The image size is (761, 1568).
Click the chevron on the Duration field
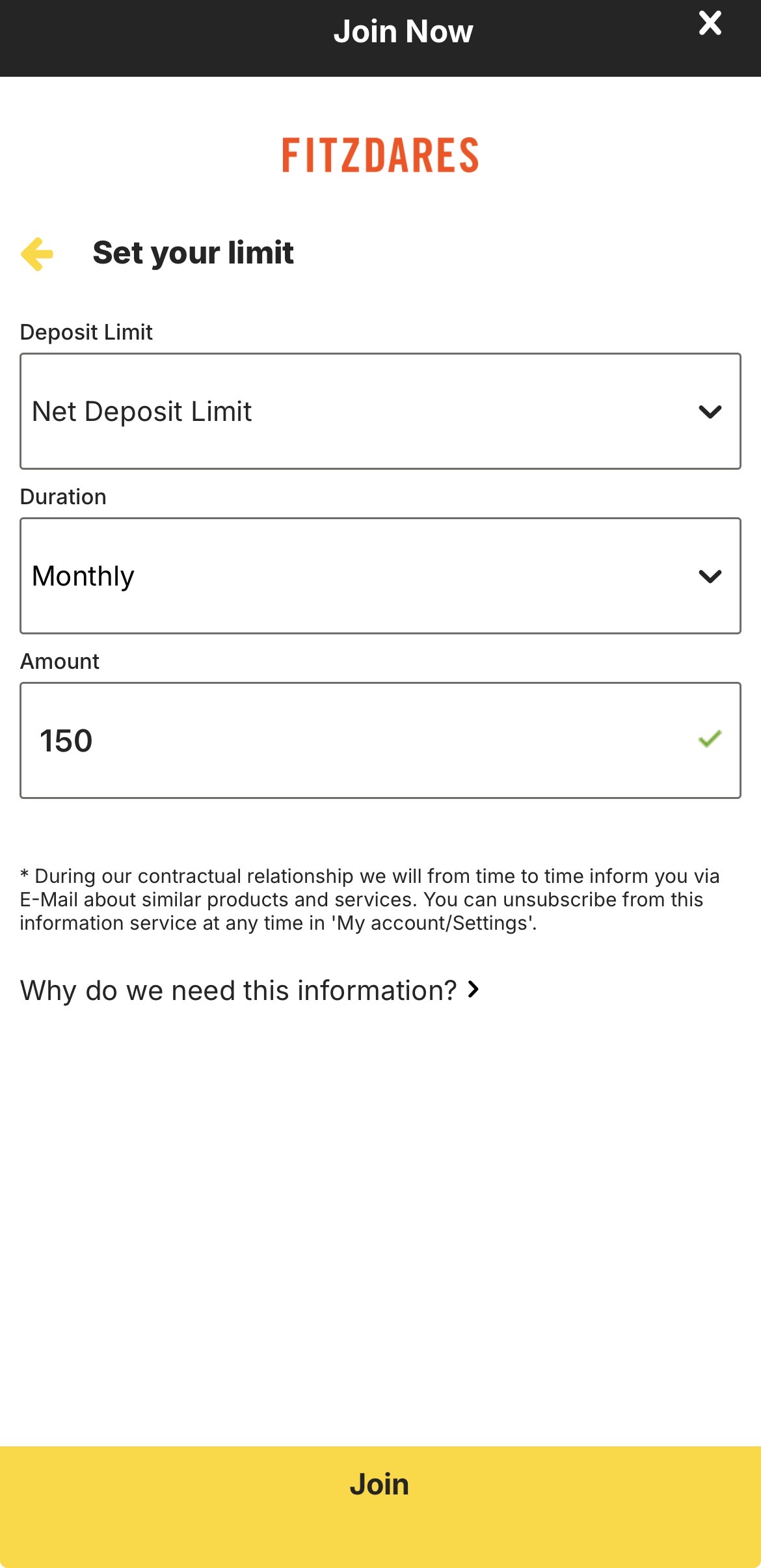pos(710,575)
